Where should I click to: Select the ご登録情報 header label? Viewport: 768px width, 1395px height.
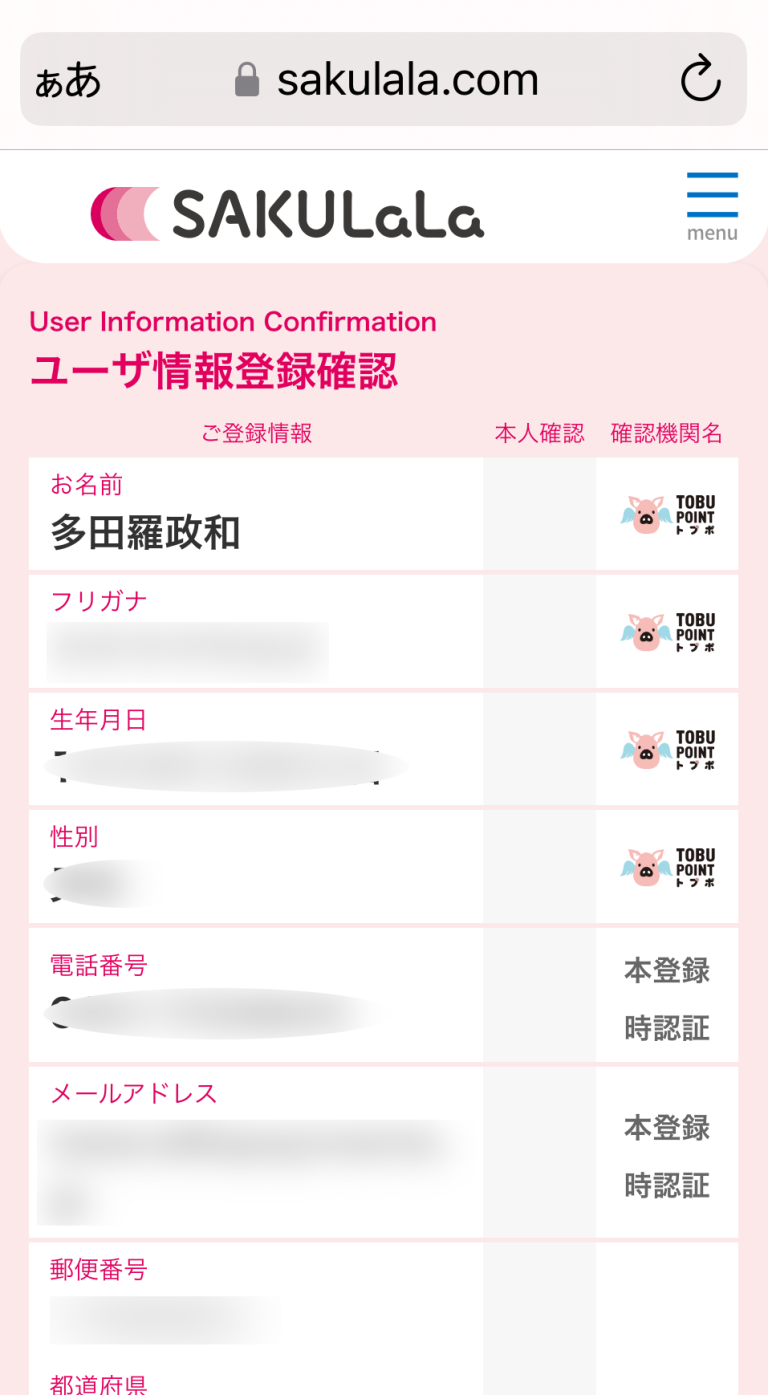(255, 434)
